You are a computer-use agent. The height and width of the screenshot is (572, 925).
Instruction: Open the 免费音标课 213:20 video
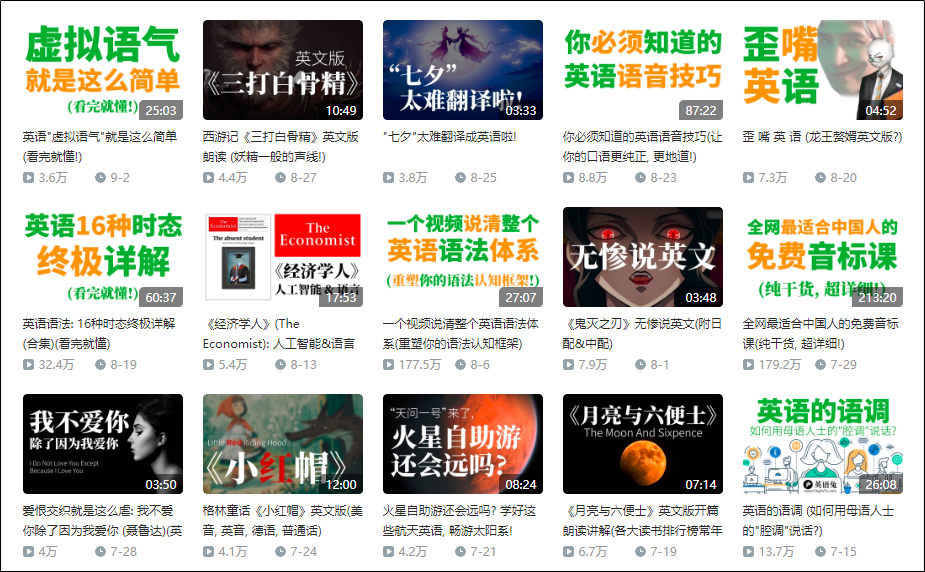point(822,257)
